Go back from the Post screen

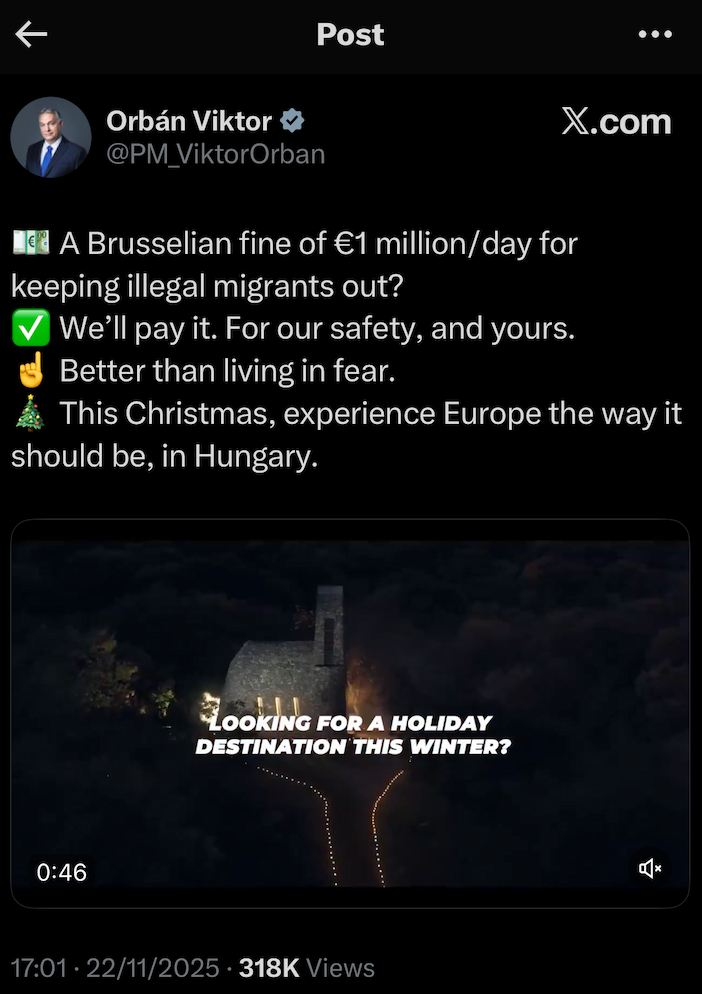[x=32, y=34]
